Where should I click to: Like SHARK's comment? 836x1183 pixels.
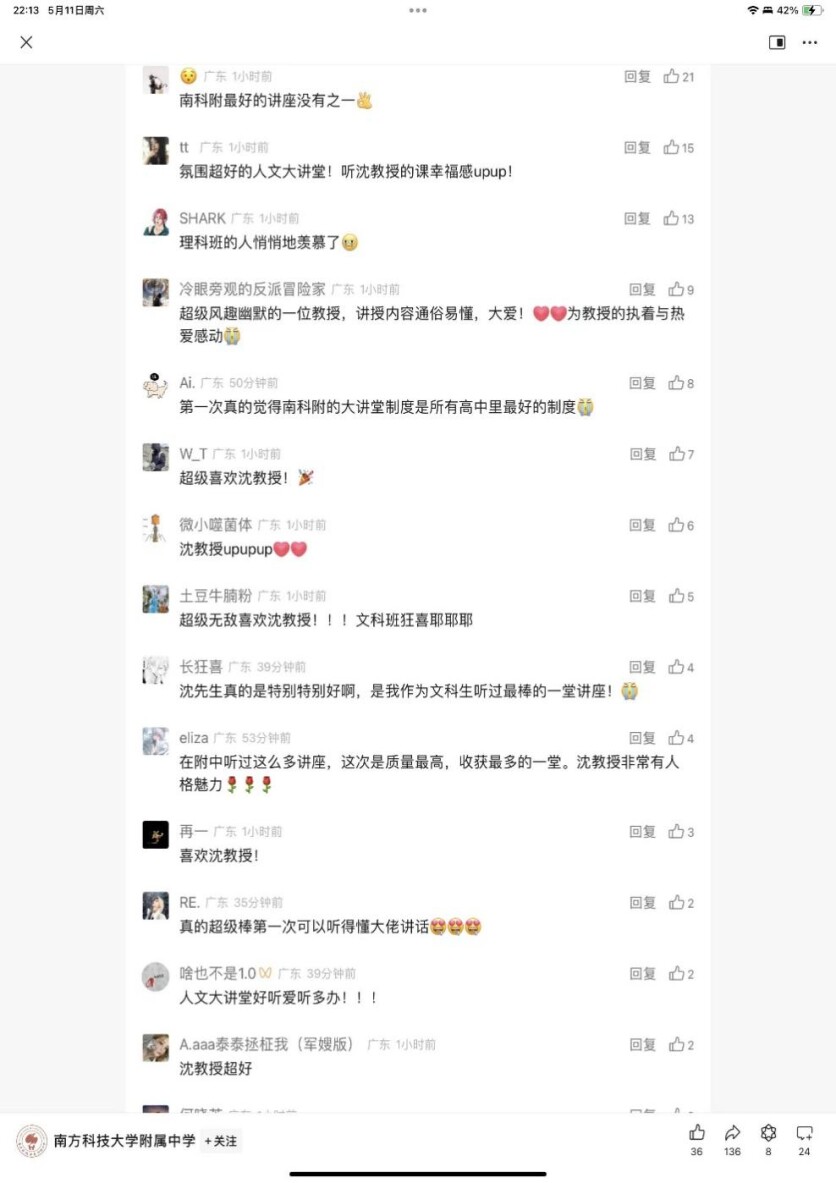coord(678,219)
